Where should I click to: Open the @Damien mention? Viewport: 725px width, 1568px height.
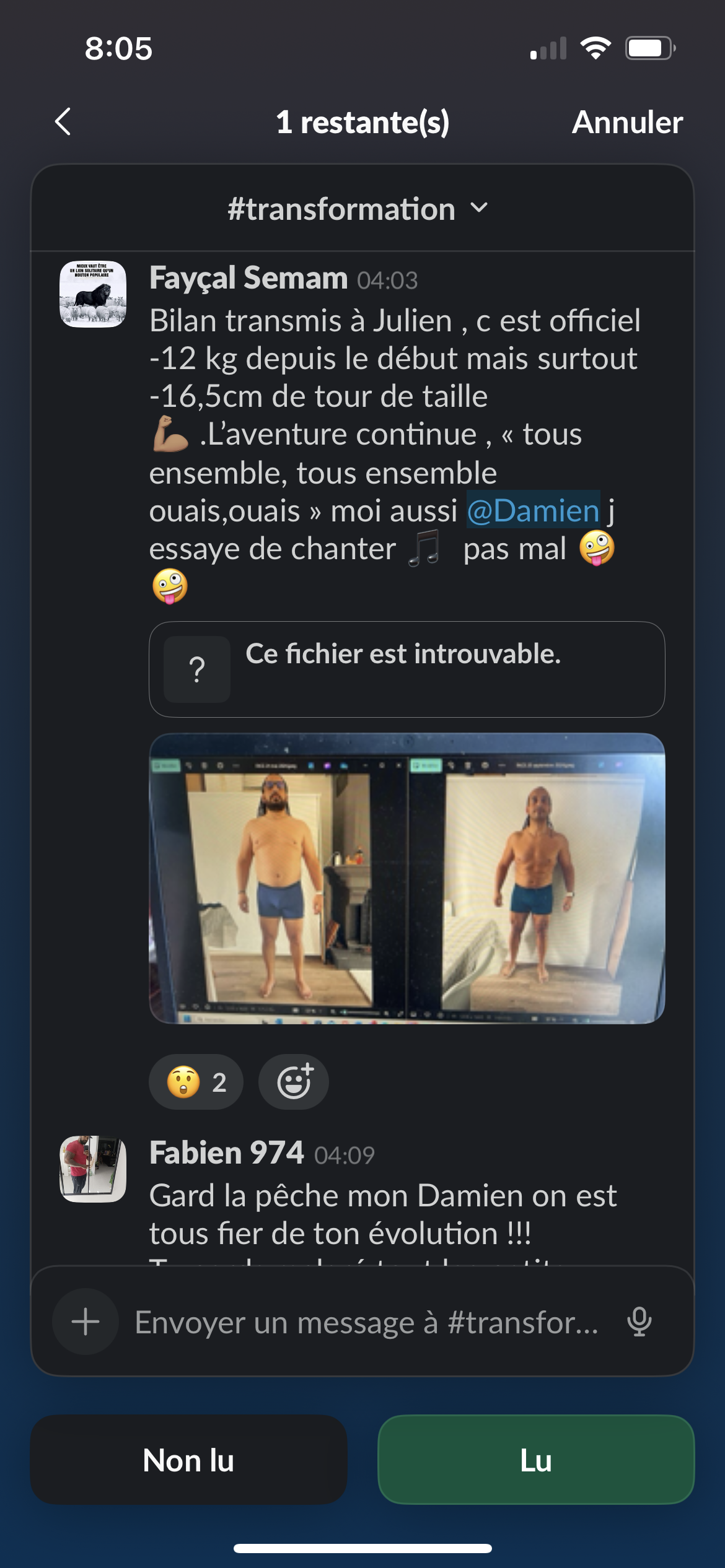pos(533,510)
